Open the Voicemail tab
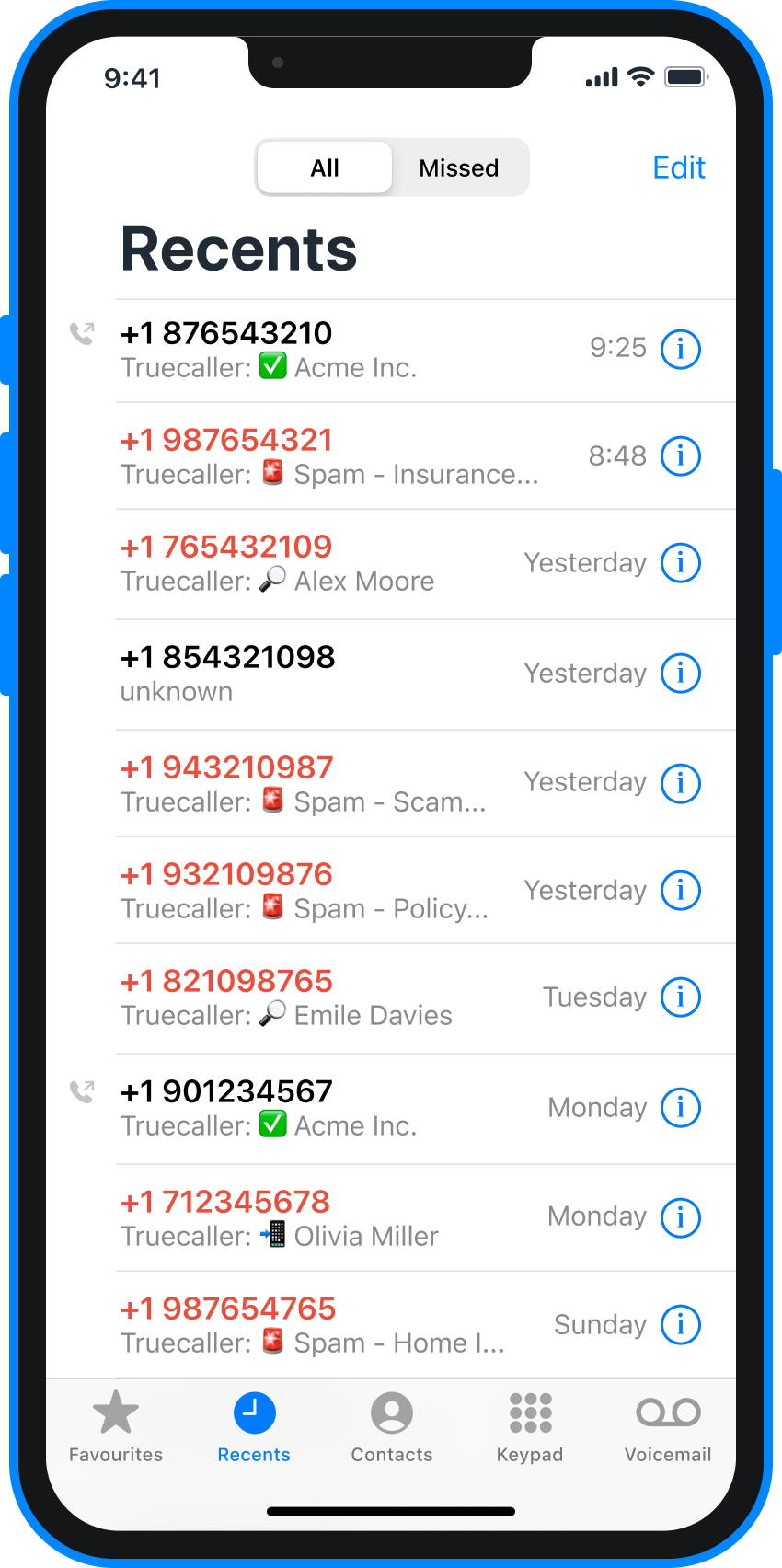Screen dimensions: 782x1568 click(x=668, y=1426)
